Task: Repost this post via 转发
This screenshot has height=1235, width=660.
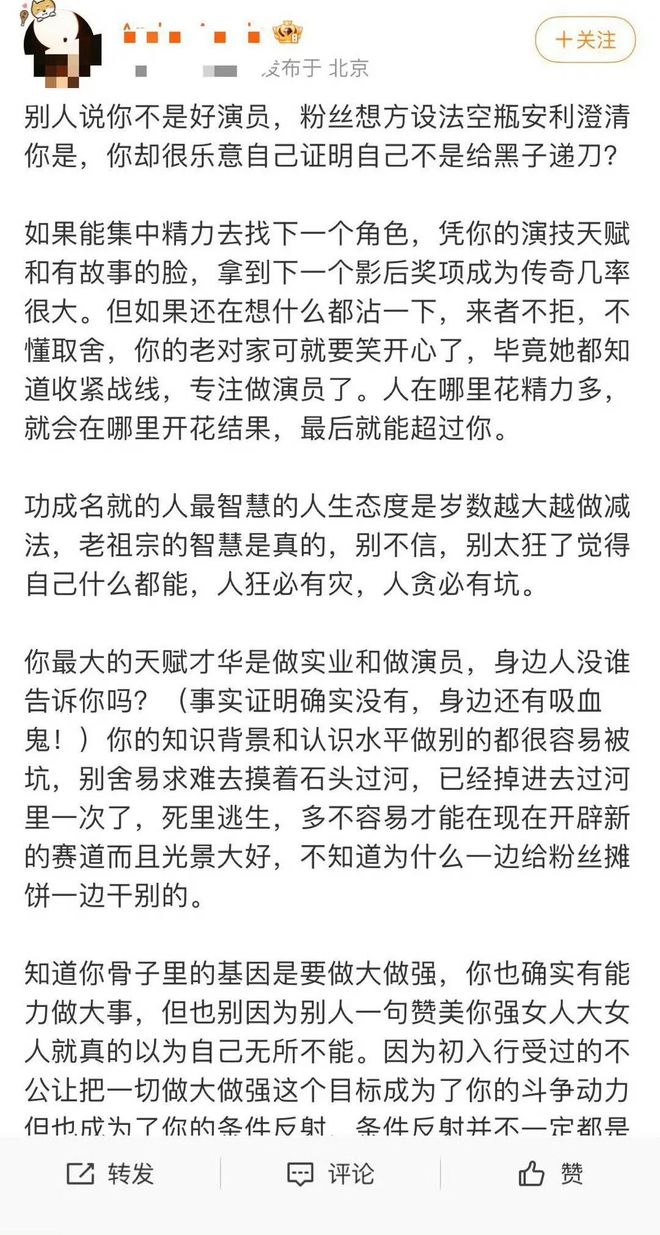Action: pyautogui.click(x=110, y=1173)
